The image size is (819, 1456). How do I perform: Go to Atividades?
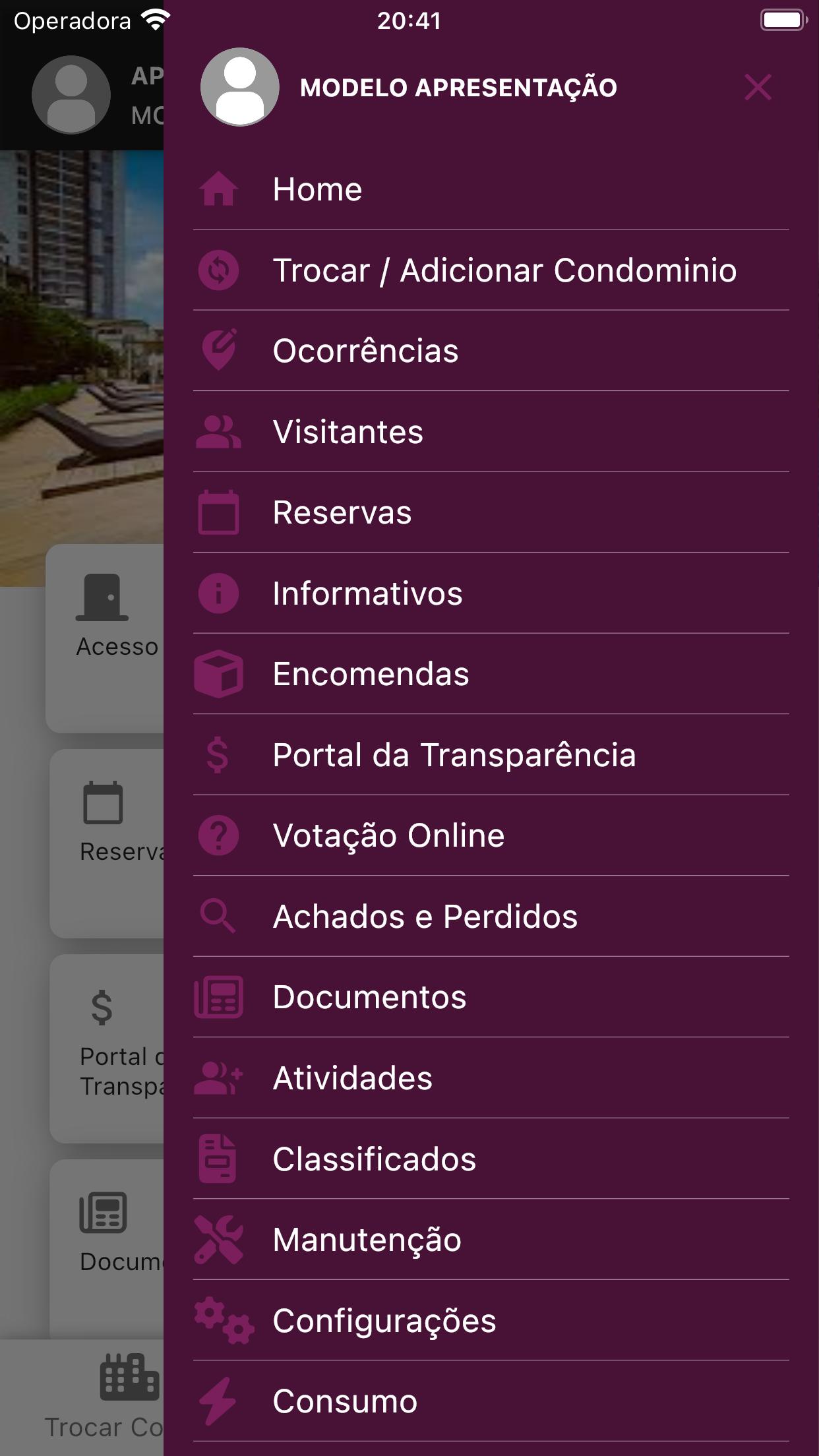491,1078
